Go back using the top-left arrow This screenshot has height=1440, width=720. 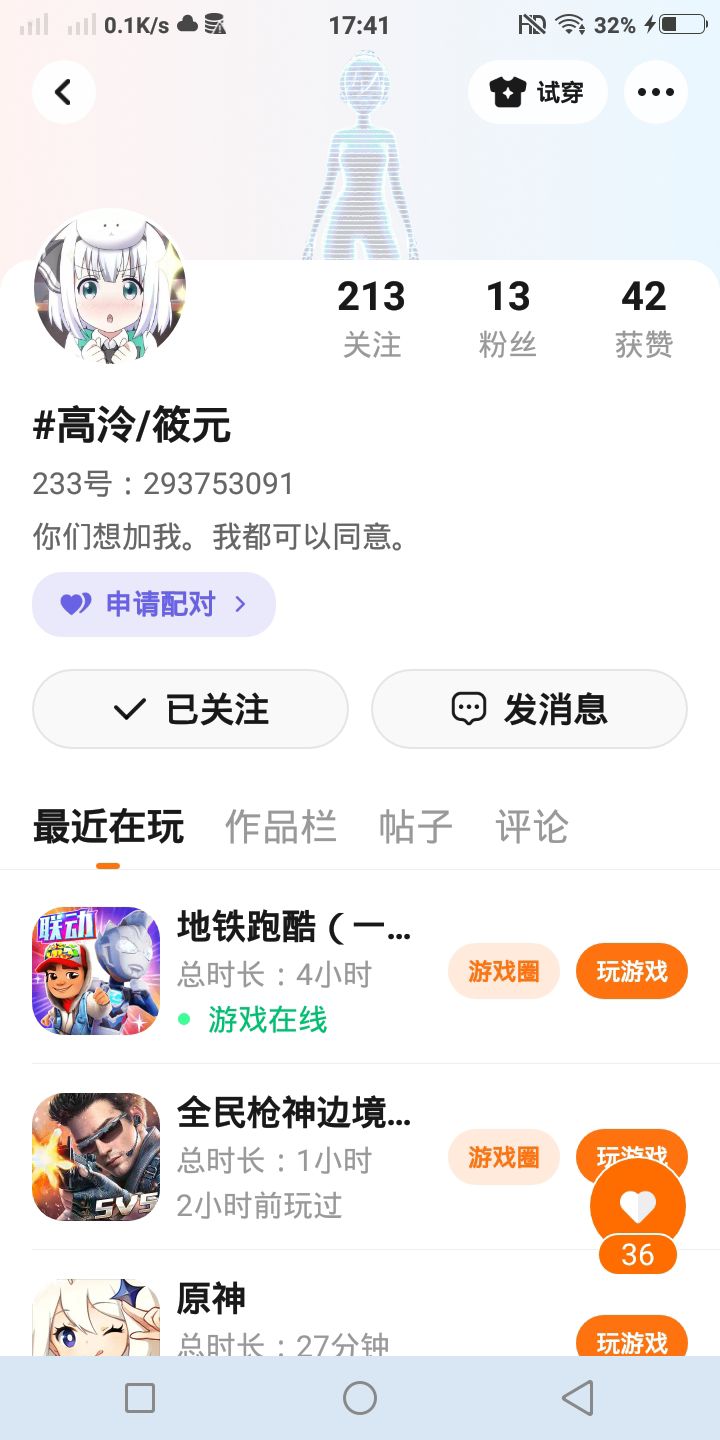(x=63, y=93)
